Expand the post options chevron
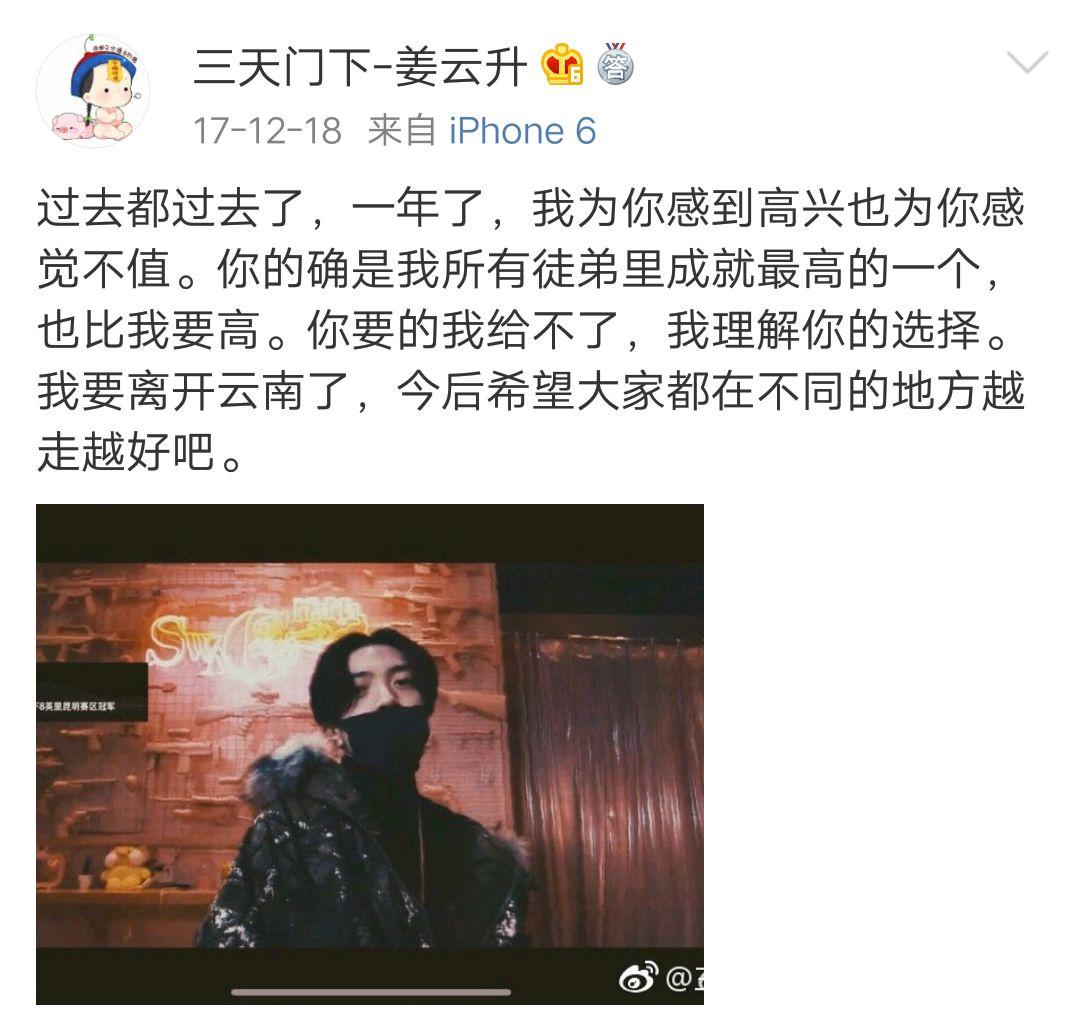1078x1032 pixels. (x=1026, y=65)
